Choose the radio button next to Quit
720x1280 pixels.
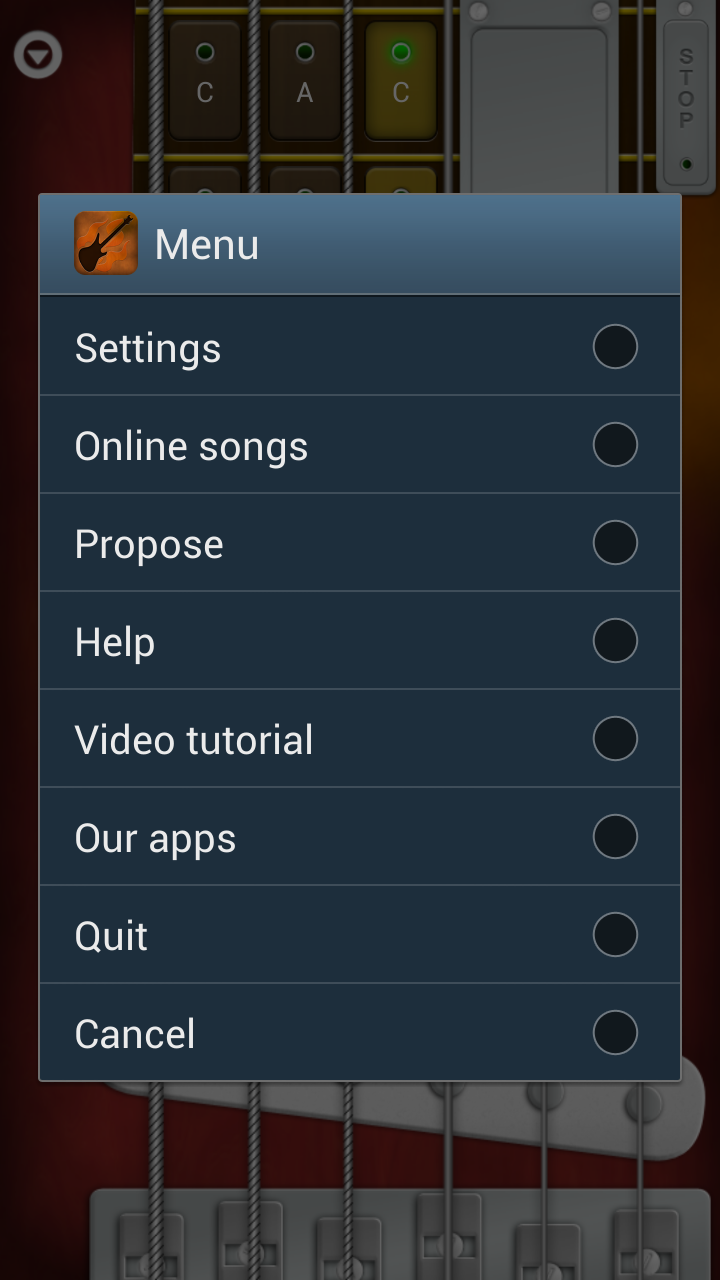tap(614, 935)
